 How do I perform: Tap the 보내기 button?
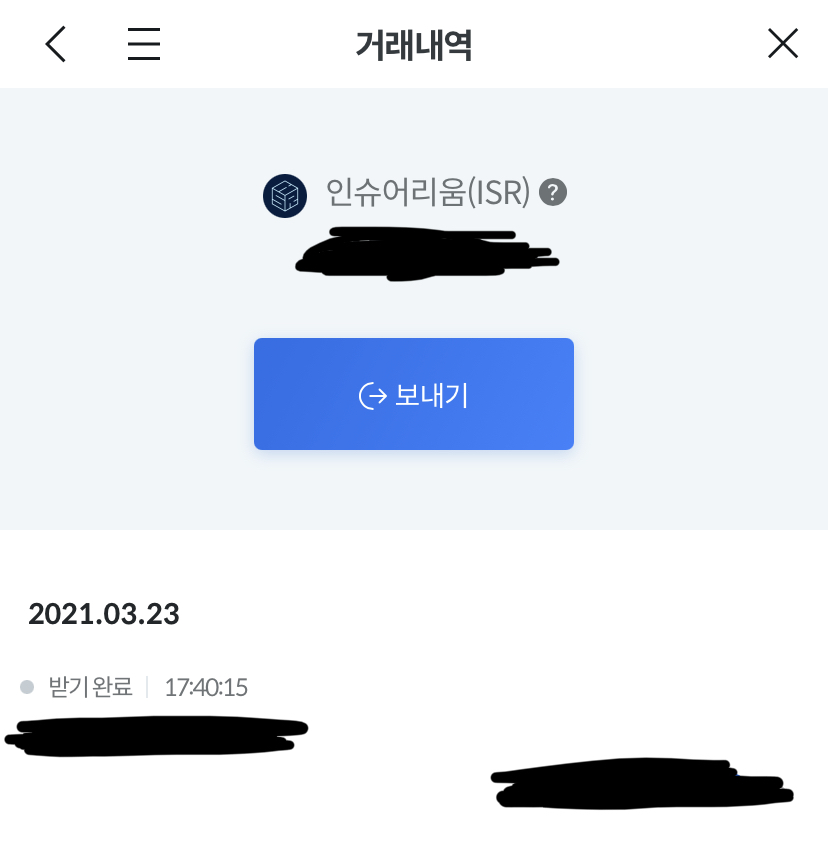[x=414, y=394]
